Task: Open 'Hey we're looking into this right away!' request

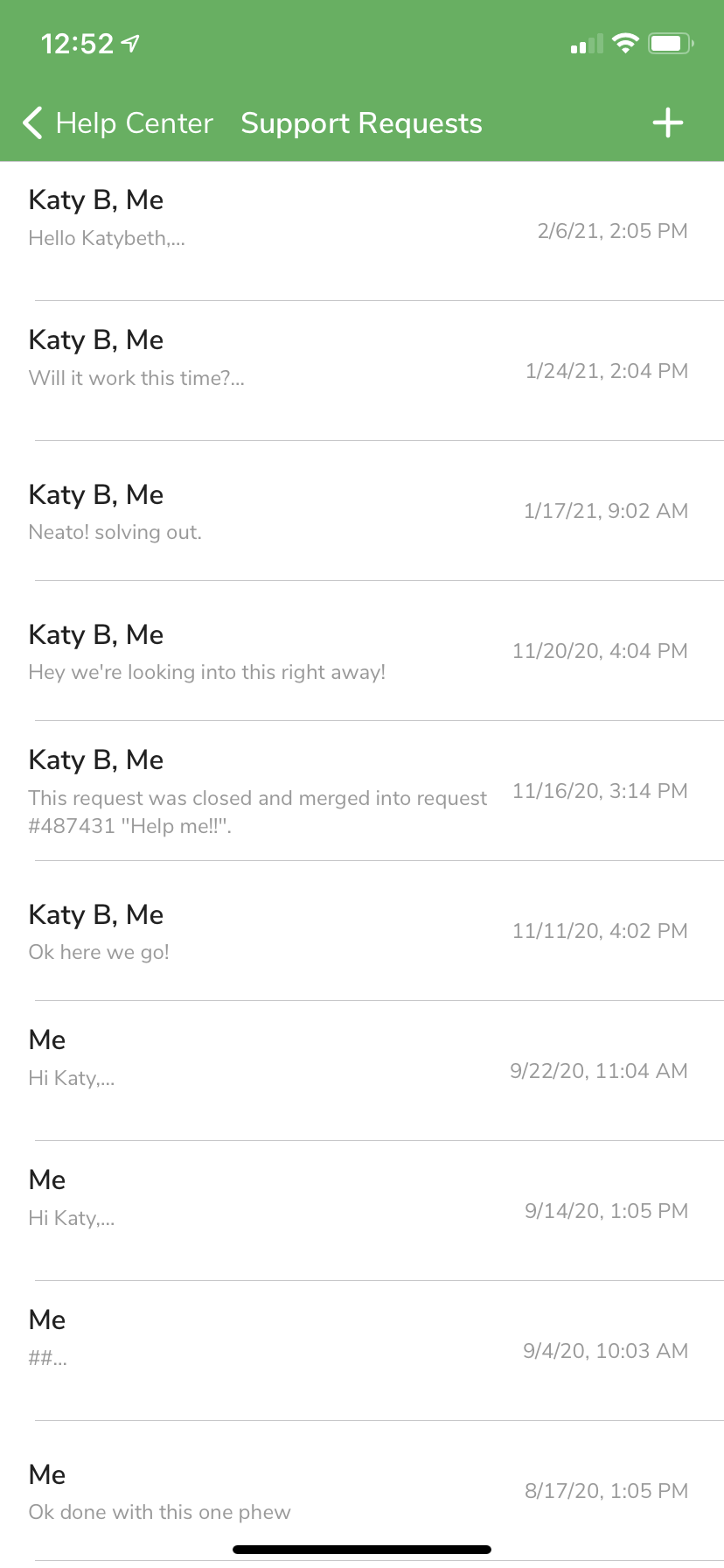Action: [362, 651]
